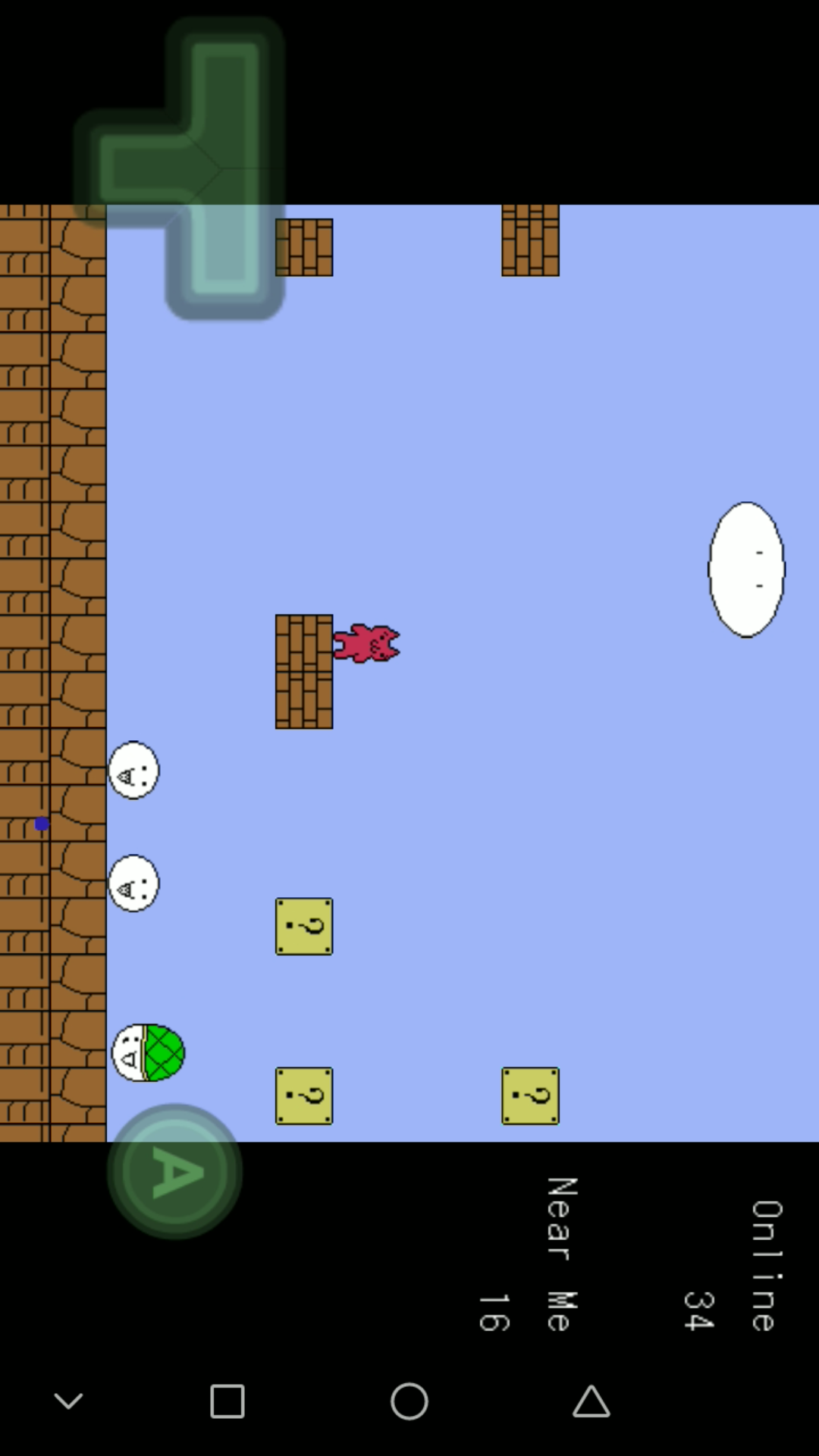Screen dimensions: 819x1456
Task: Go to the home screen via circle button
Action: pos(409,1401)
